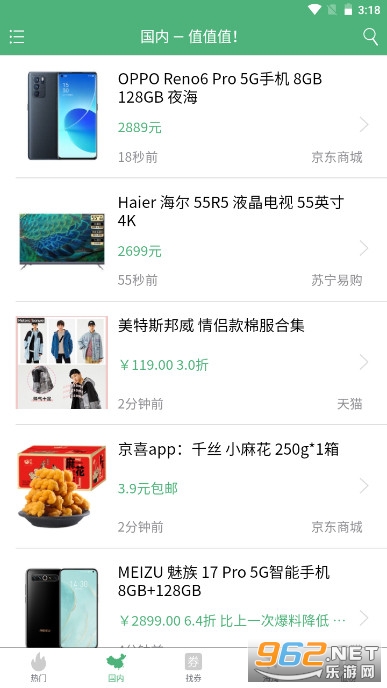
Task: Open the MEIZU 魅族 17 Pro deal
Action: tap(194, 598)
